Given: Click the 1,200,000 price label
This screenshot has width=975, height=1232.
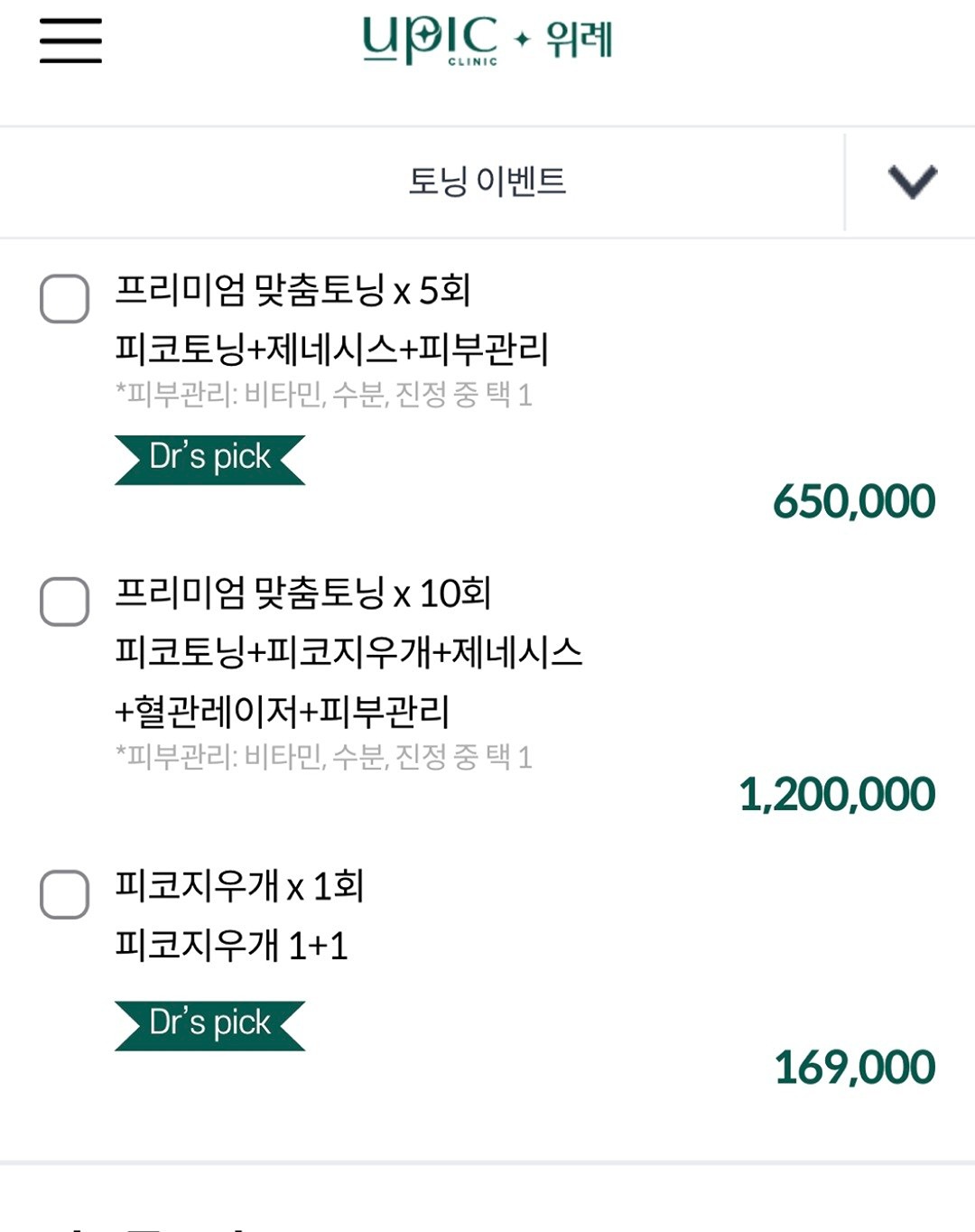Looking at the screenshot, I should (835, 791).
